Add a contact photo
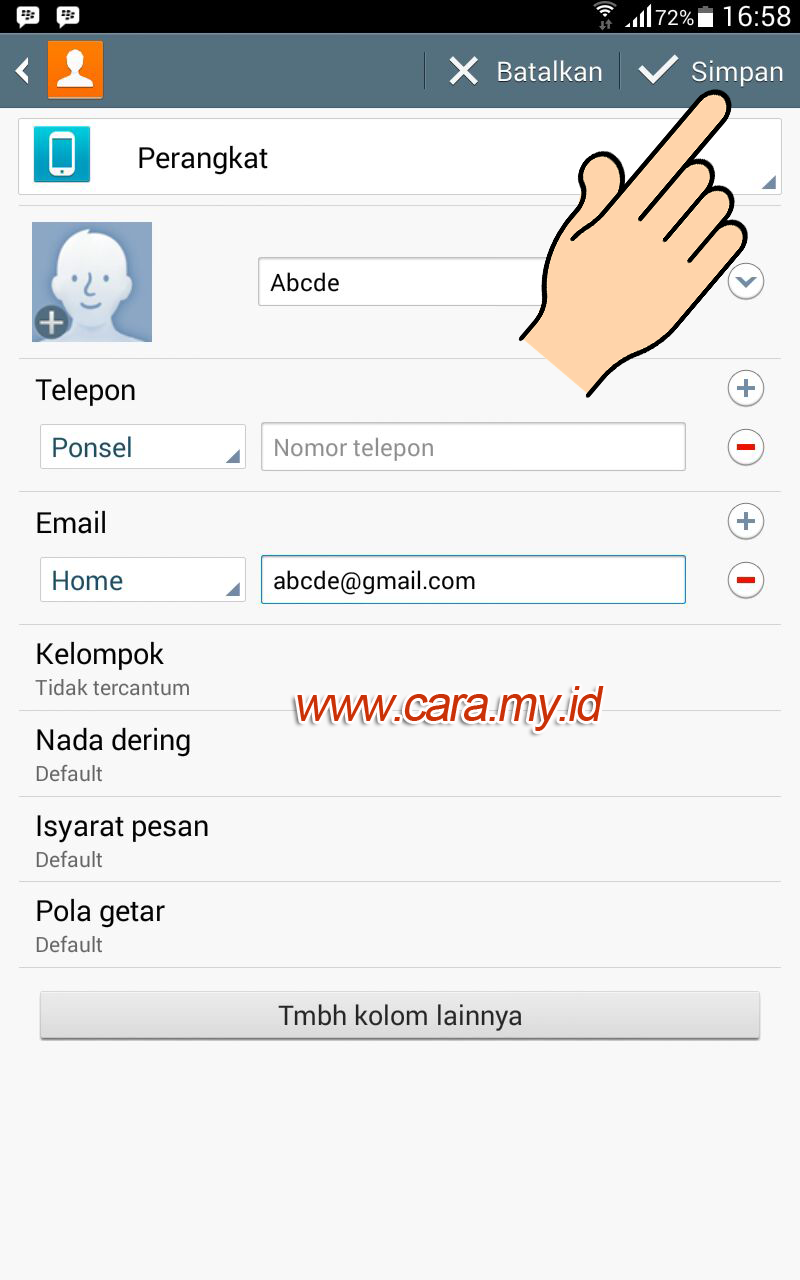 point(92,282)
